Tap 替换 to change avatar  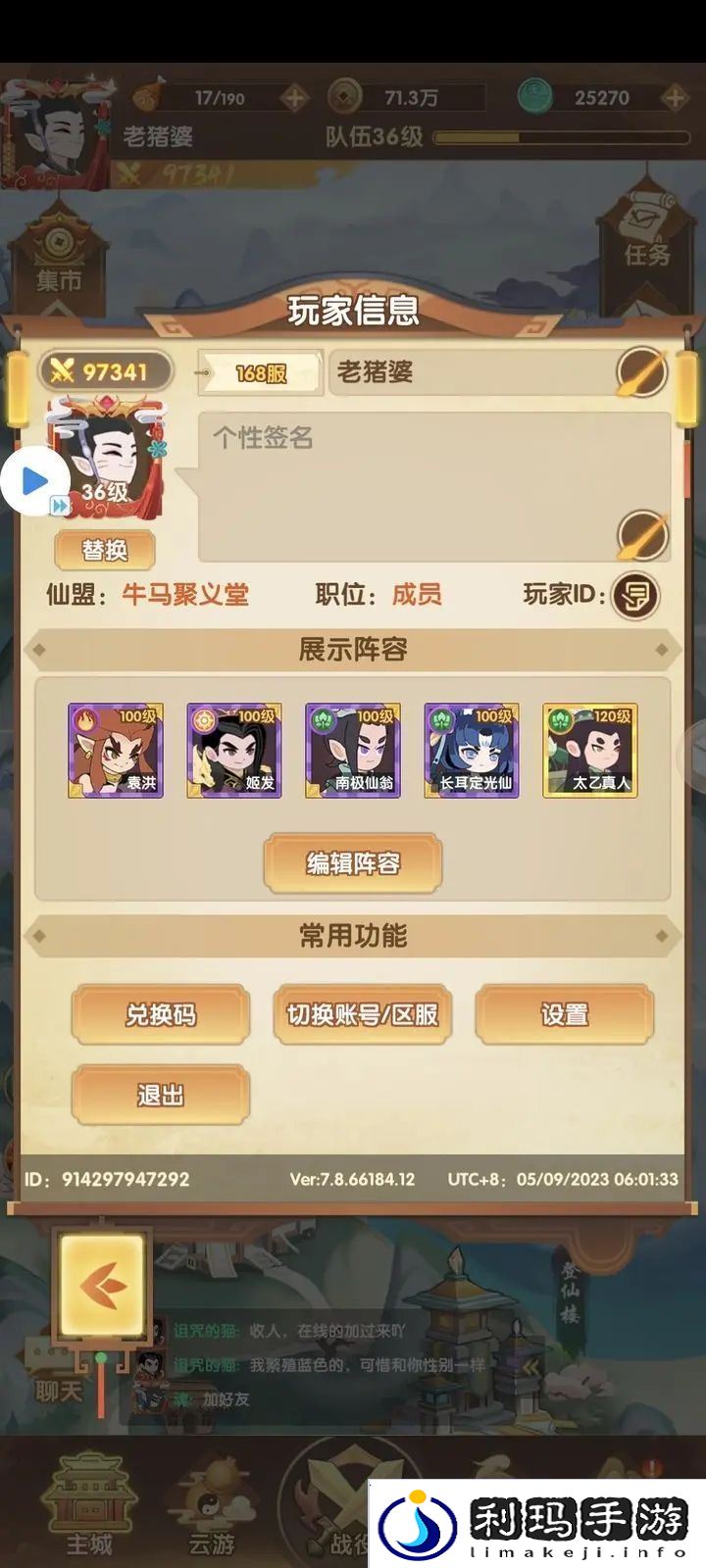[105, 550]
